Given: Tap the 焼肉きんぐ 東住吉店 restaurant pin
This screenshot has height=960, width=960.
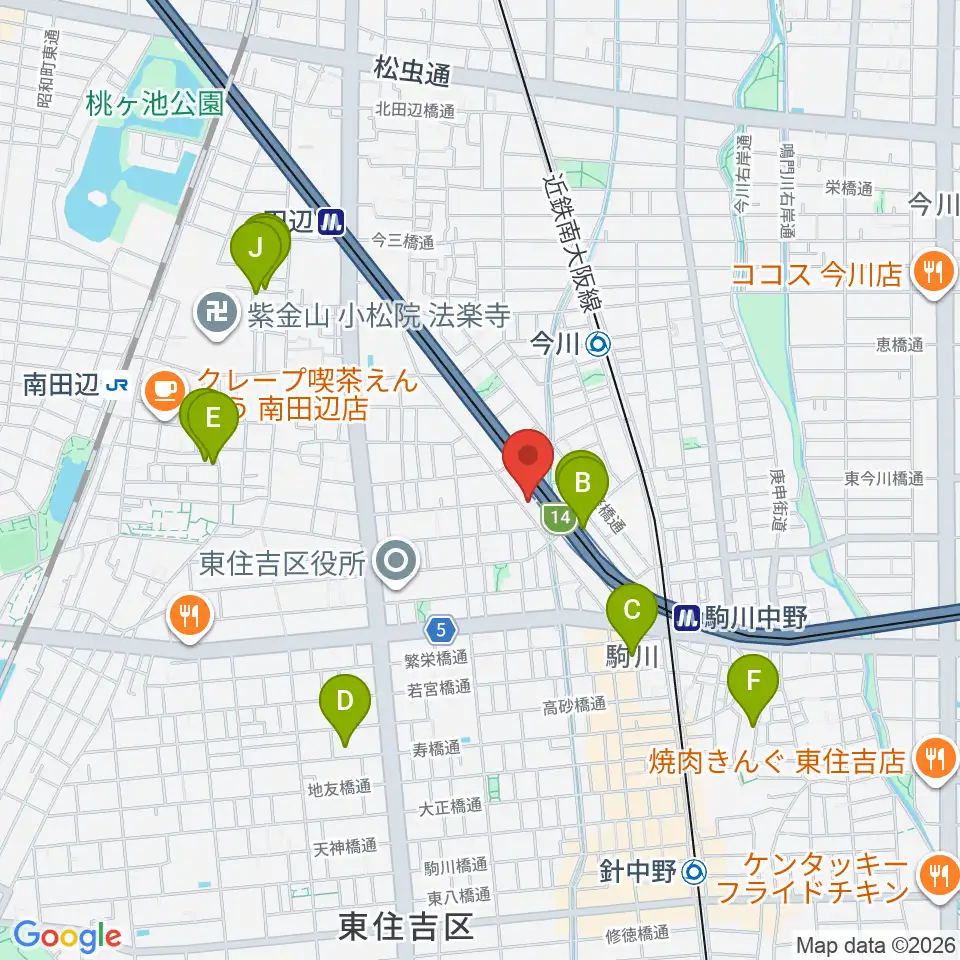Looking at the screenshot, I should point(936,760).
